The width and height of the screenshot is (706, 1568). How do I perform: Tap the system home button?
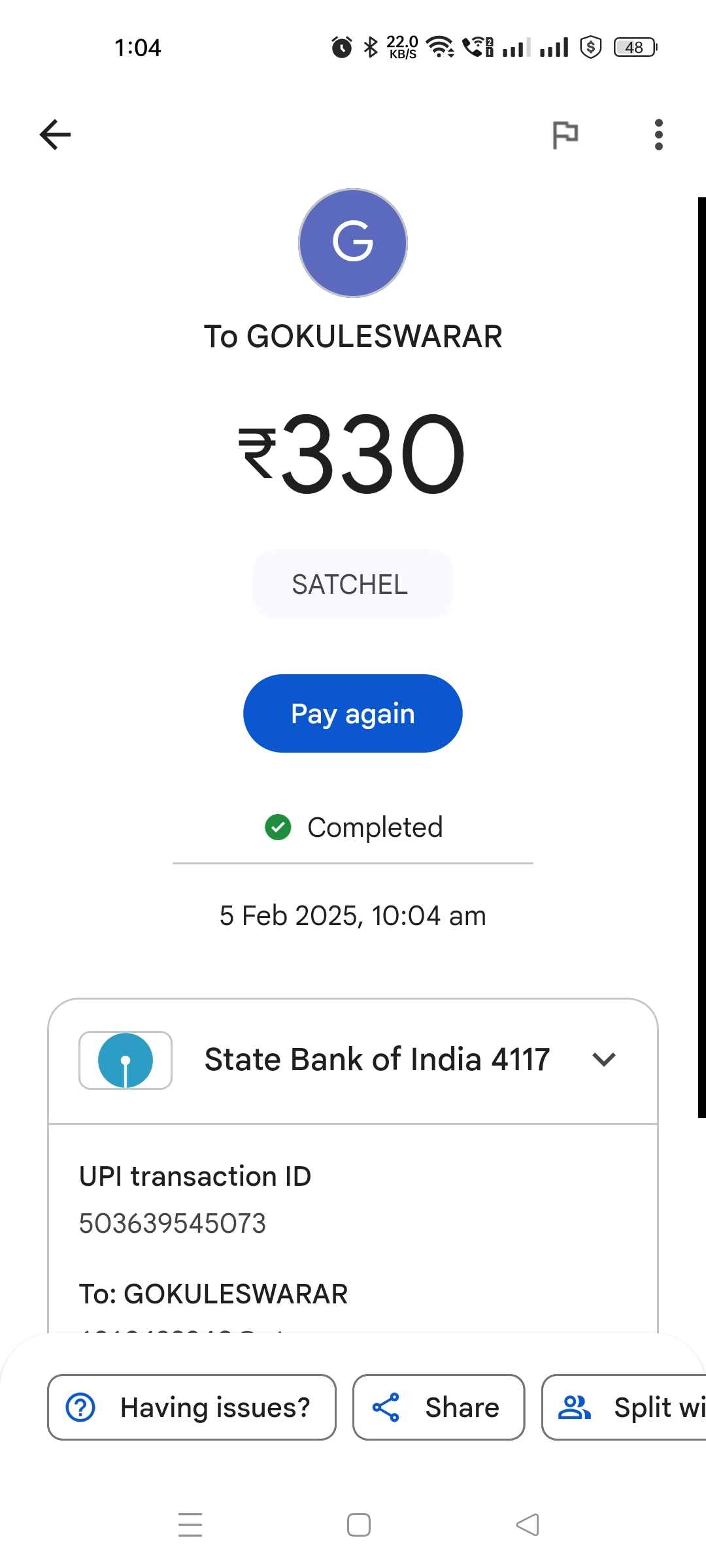(359, 1525)
